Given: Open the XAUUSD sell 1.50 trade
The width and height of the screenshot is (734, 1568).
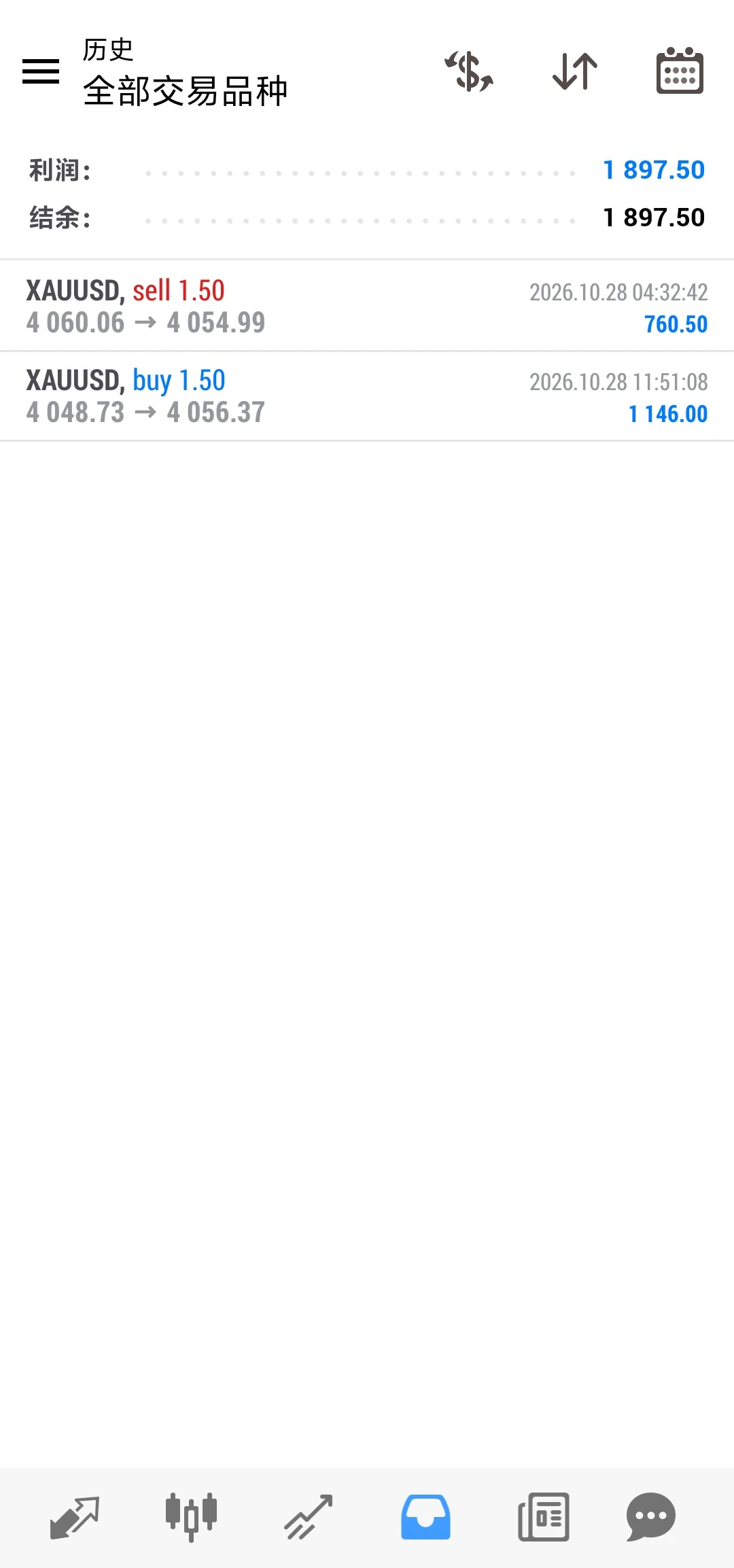Looking at the screenshot, I should (x=367, y=306).
